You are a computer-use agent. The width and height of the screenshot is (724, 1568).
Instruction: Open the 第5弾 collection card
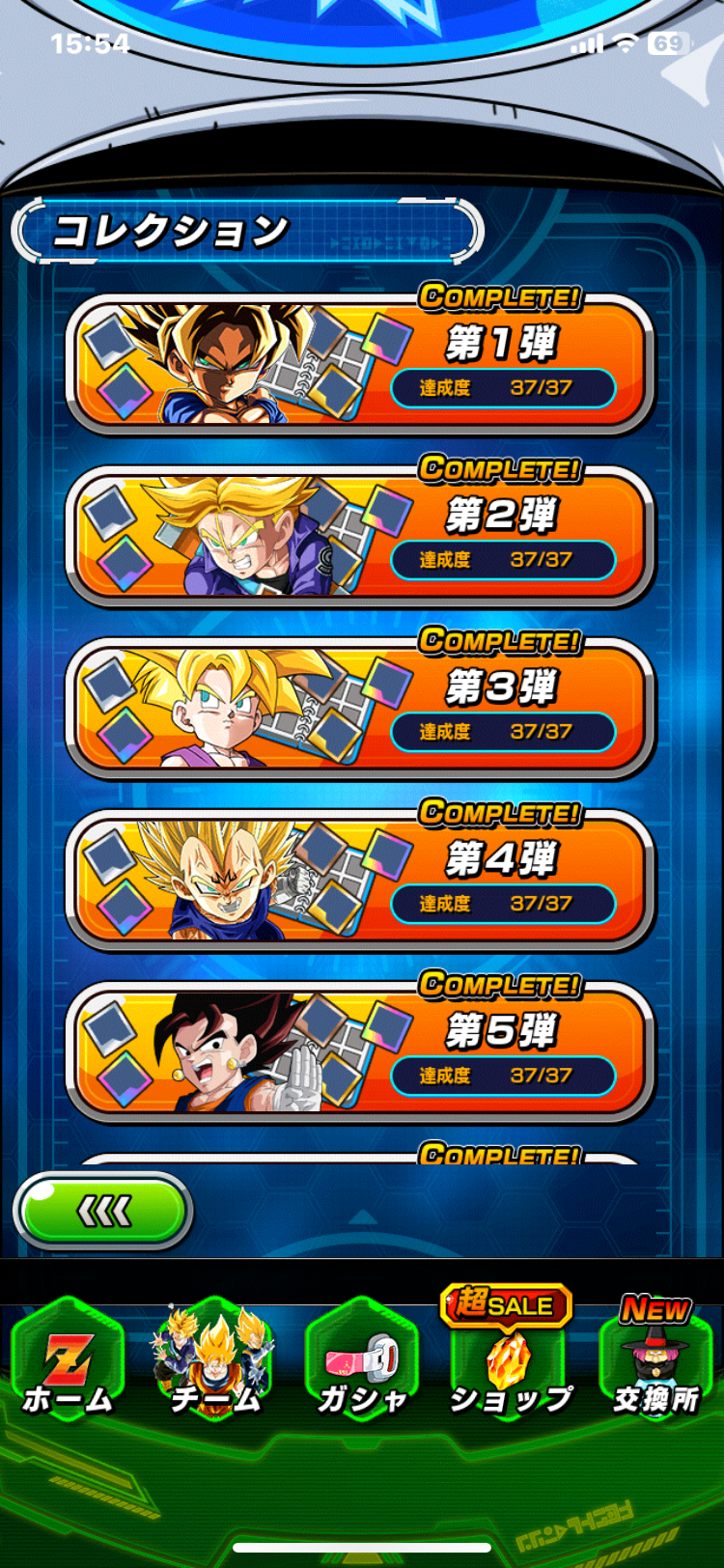(359, 1052)
